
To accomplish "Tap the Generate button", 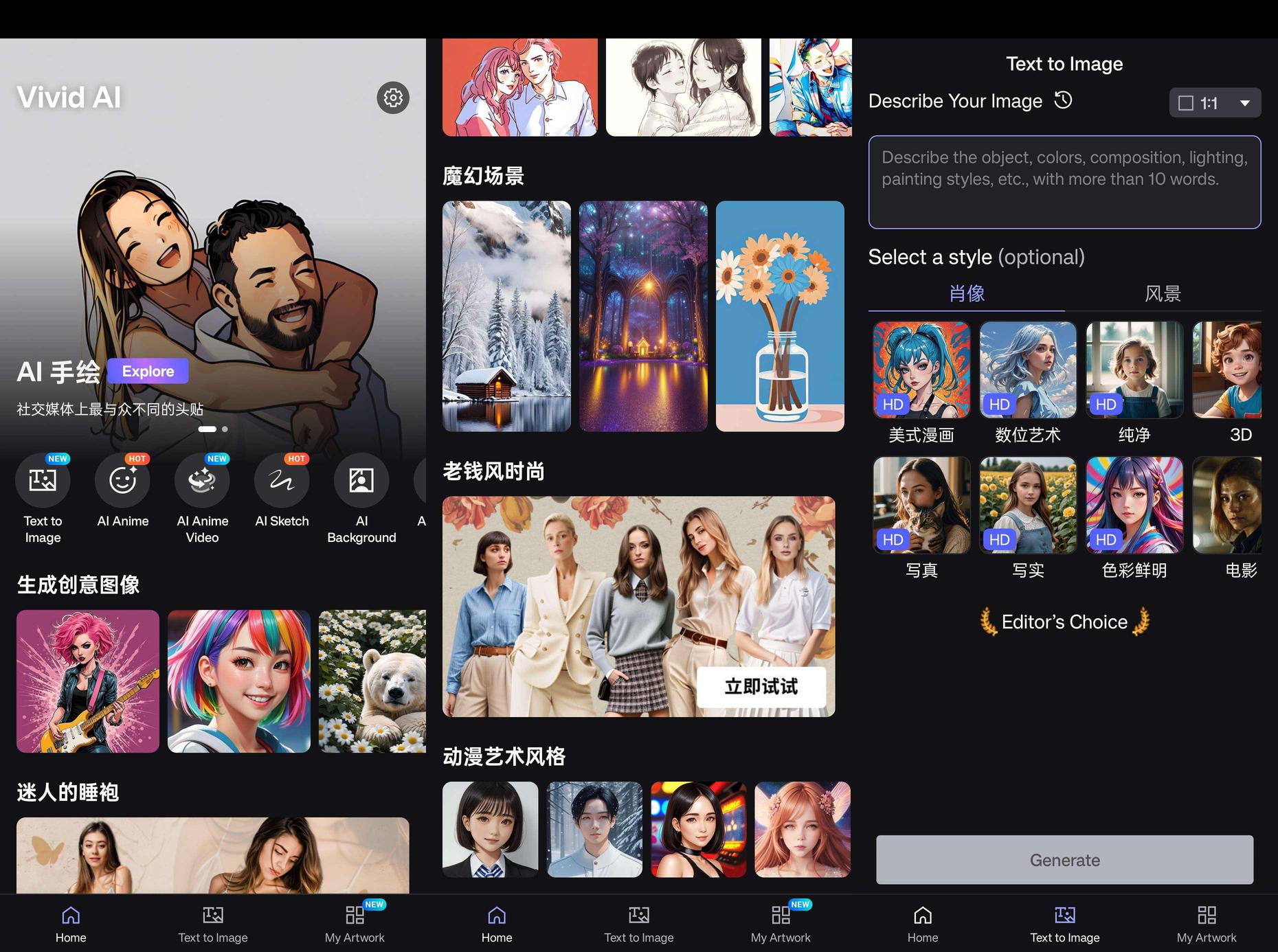I will 1064,859.
